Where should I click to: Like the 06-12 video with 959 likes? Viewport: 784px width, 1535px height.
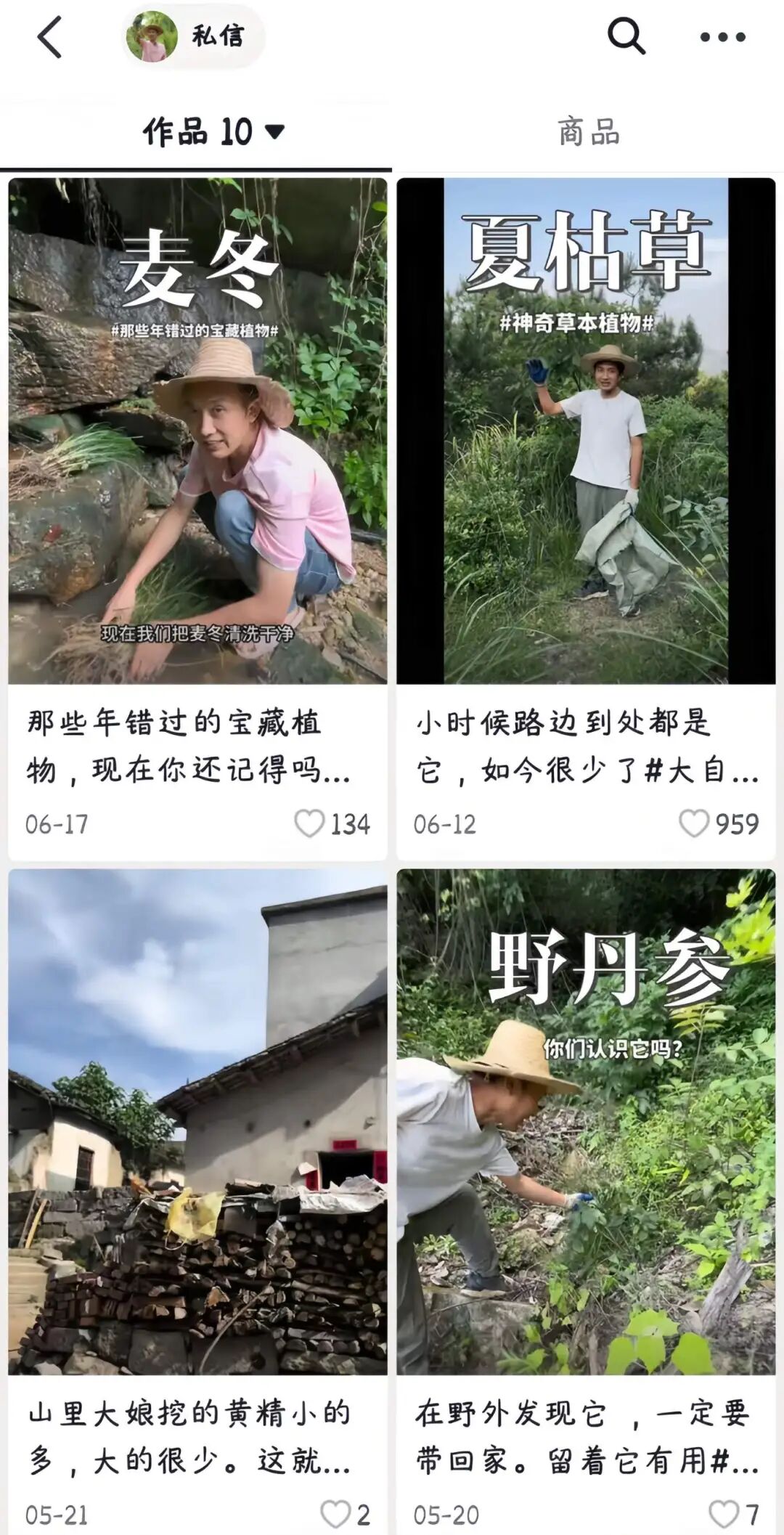(694, 823)
